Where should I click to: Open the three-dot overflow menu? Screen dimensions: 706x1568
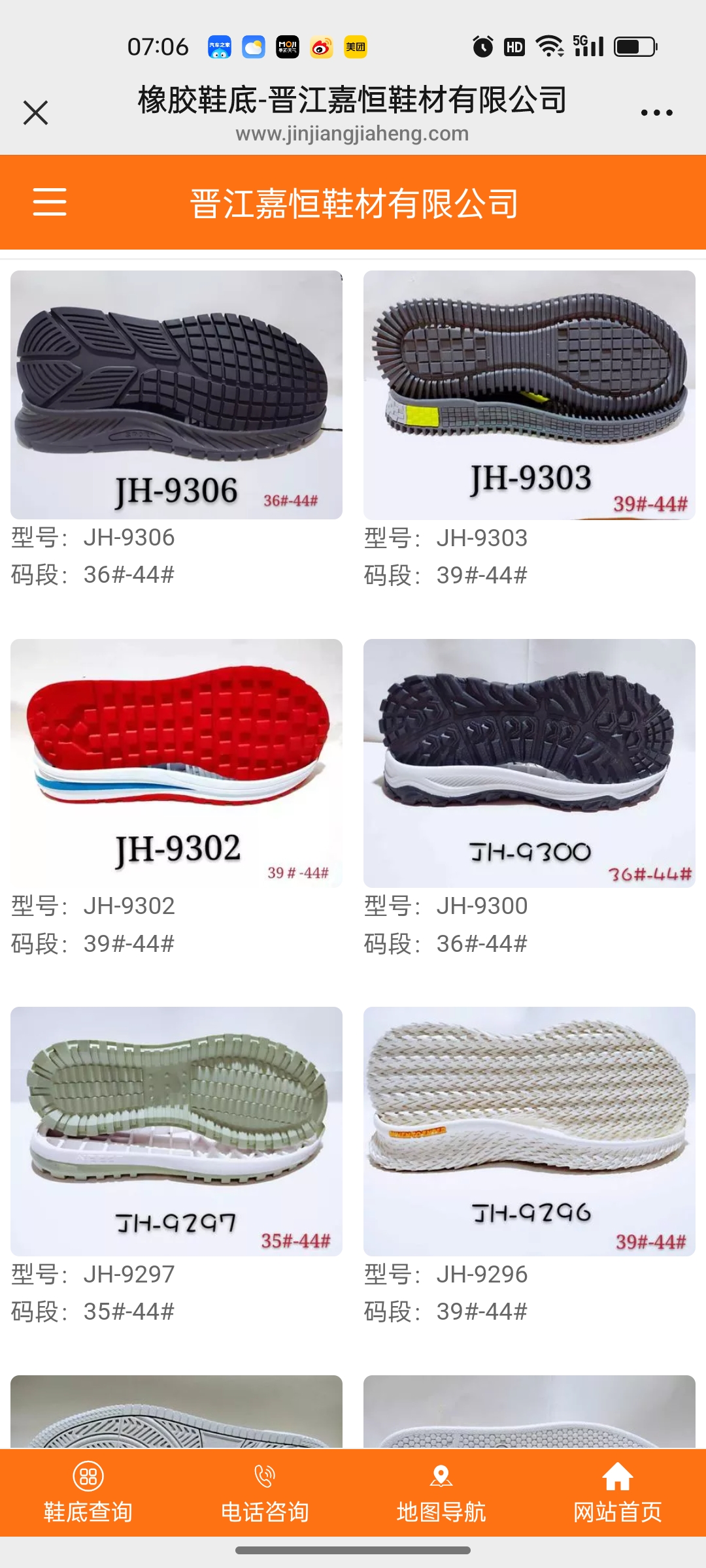[656, 113]
